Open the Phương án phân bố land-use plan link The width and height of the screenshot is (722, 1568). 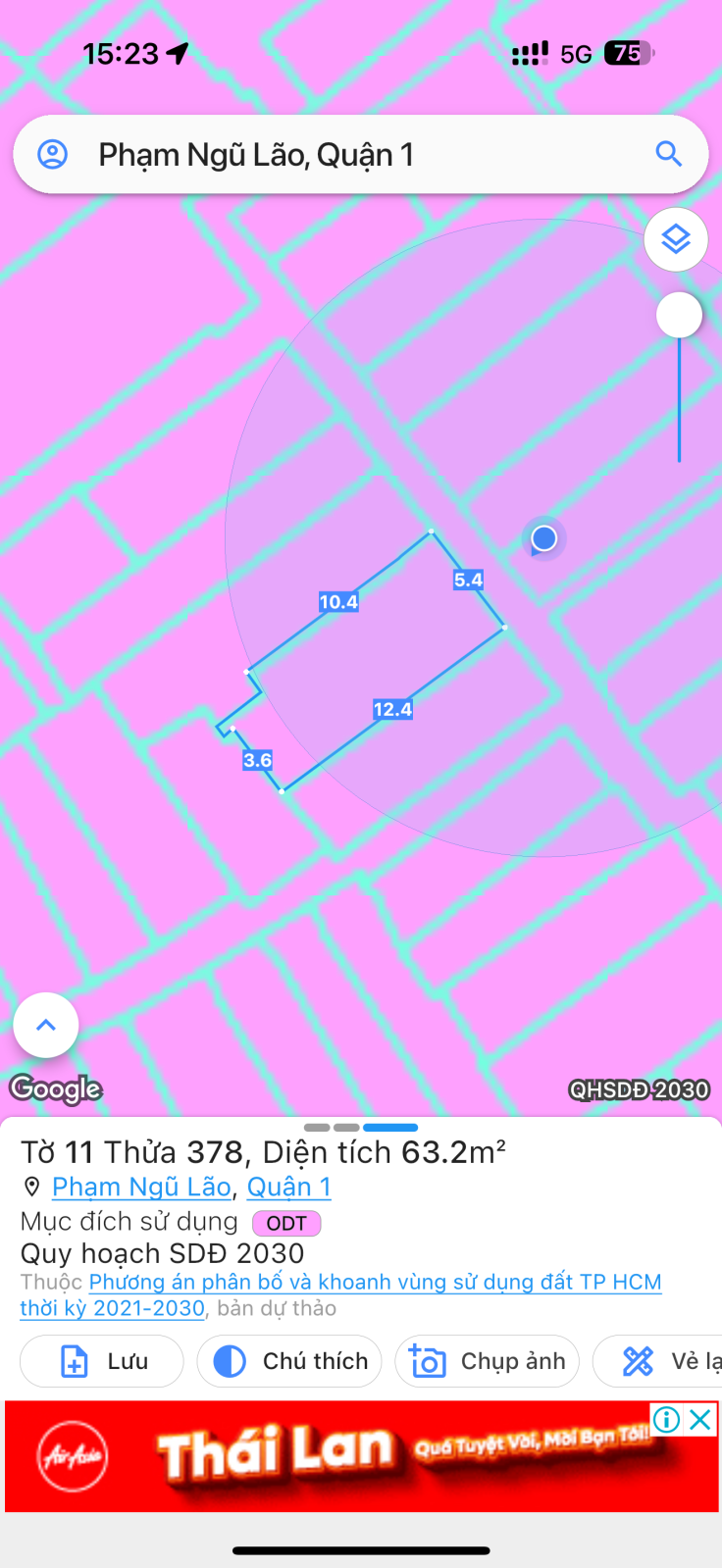(x=341, y=1295)
